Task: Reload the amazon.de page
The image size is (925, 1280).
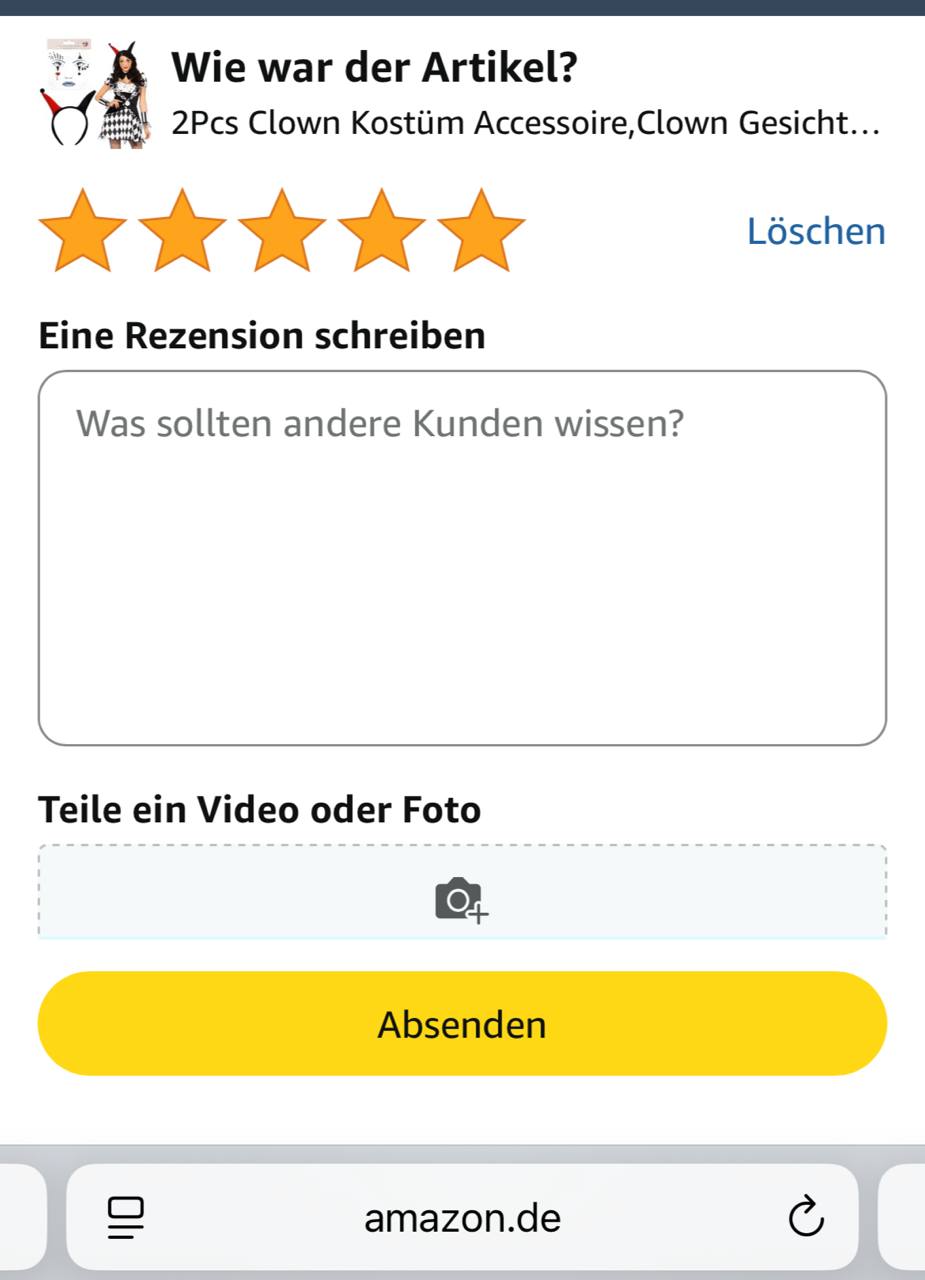Action: coord(805,1218)
